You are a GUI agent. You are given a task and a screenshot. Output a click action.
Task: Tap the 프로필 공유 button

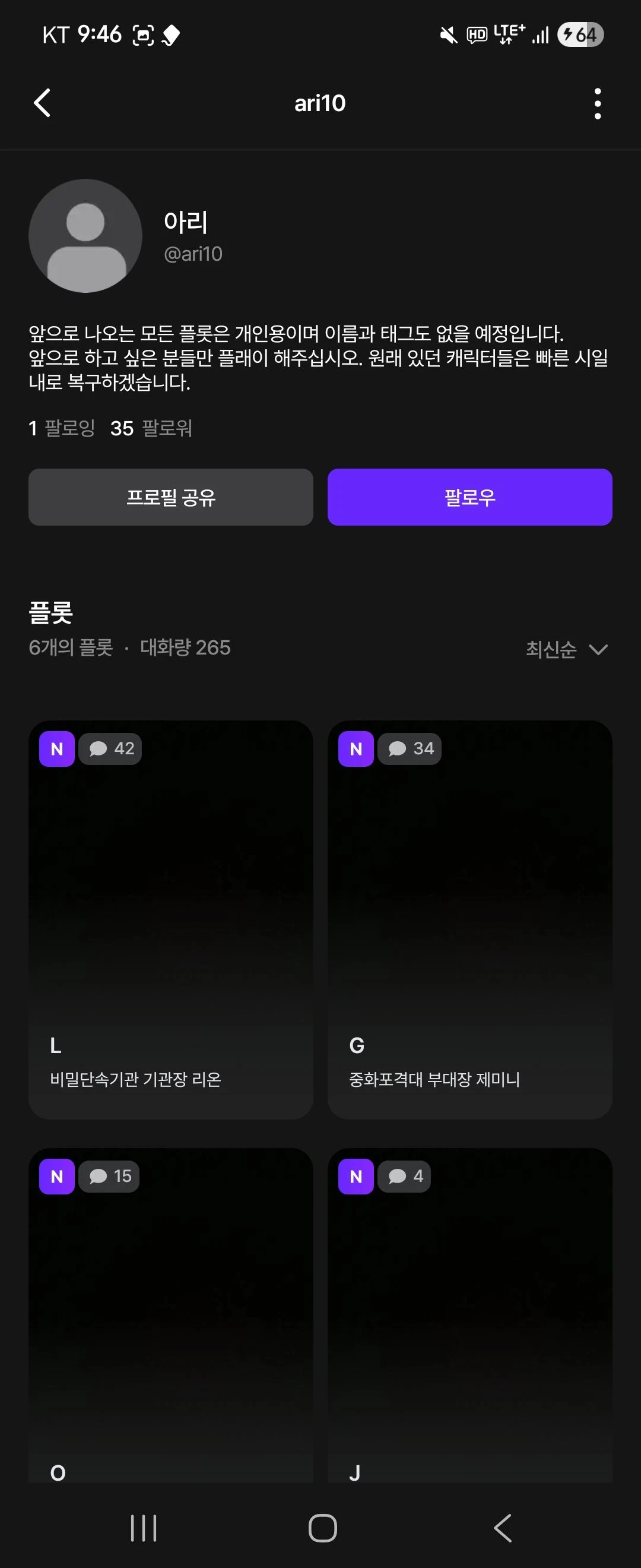point(171,497)
